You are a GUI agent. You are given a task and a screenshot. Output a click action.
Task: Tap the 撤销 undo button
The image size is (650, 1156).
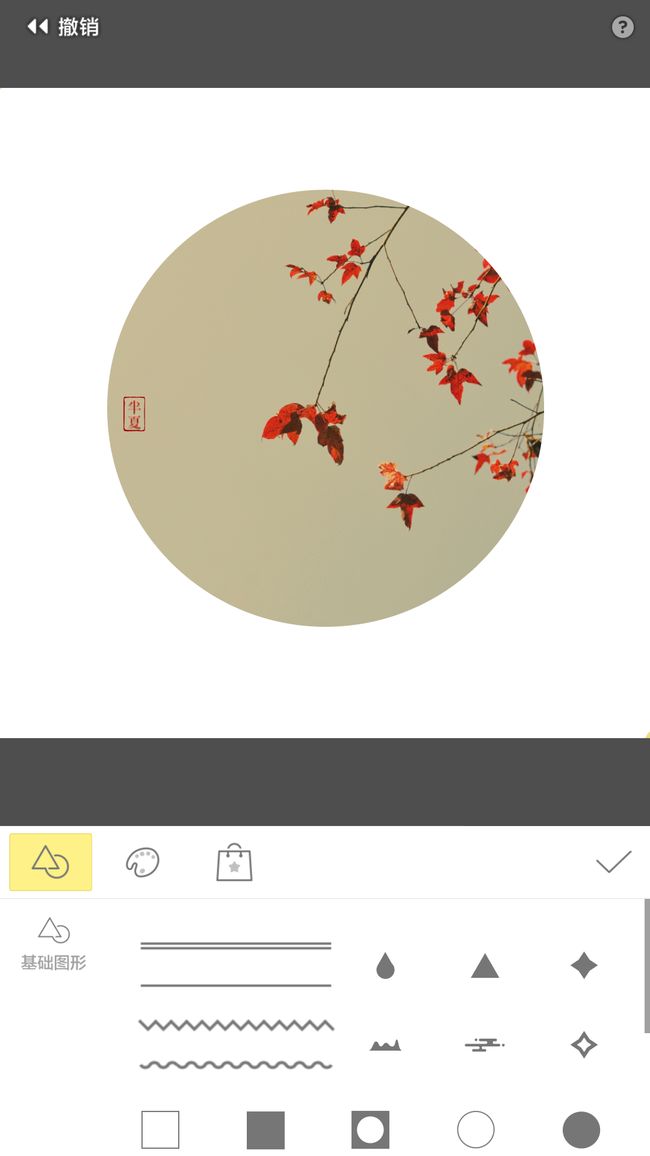click(63, 27)
